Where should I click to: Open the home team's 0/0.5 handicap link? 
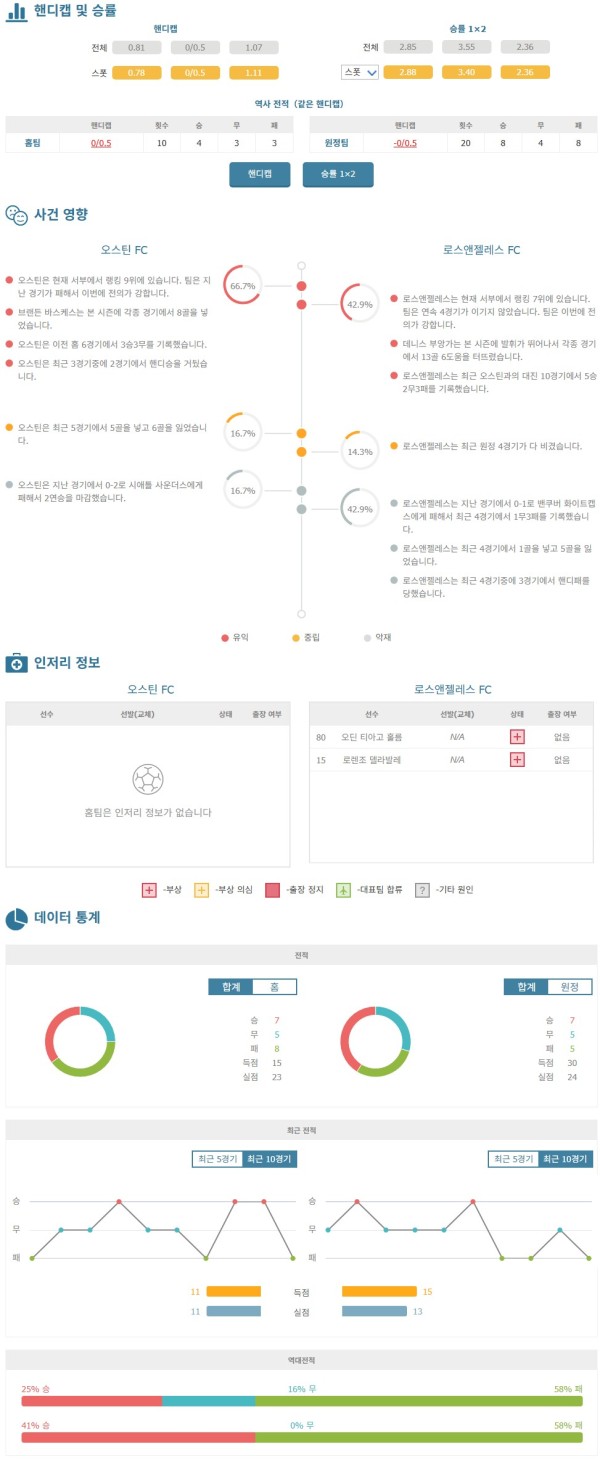pyautogui.click(x=101, y=143)
